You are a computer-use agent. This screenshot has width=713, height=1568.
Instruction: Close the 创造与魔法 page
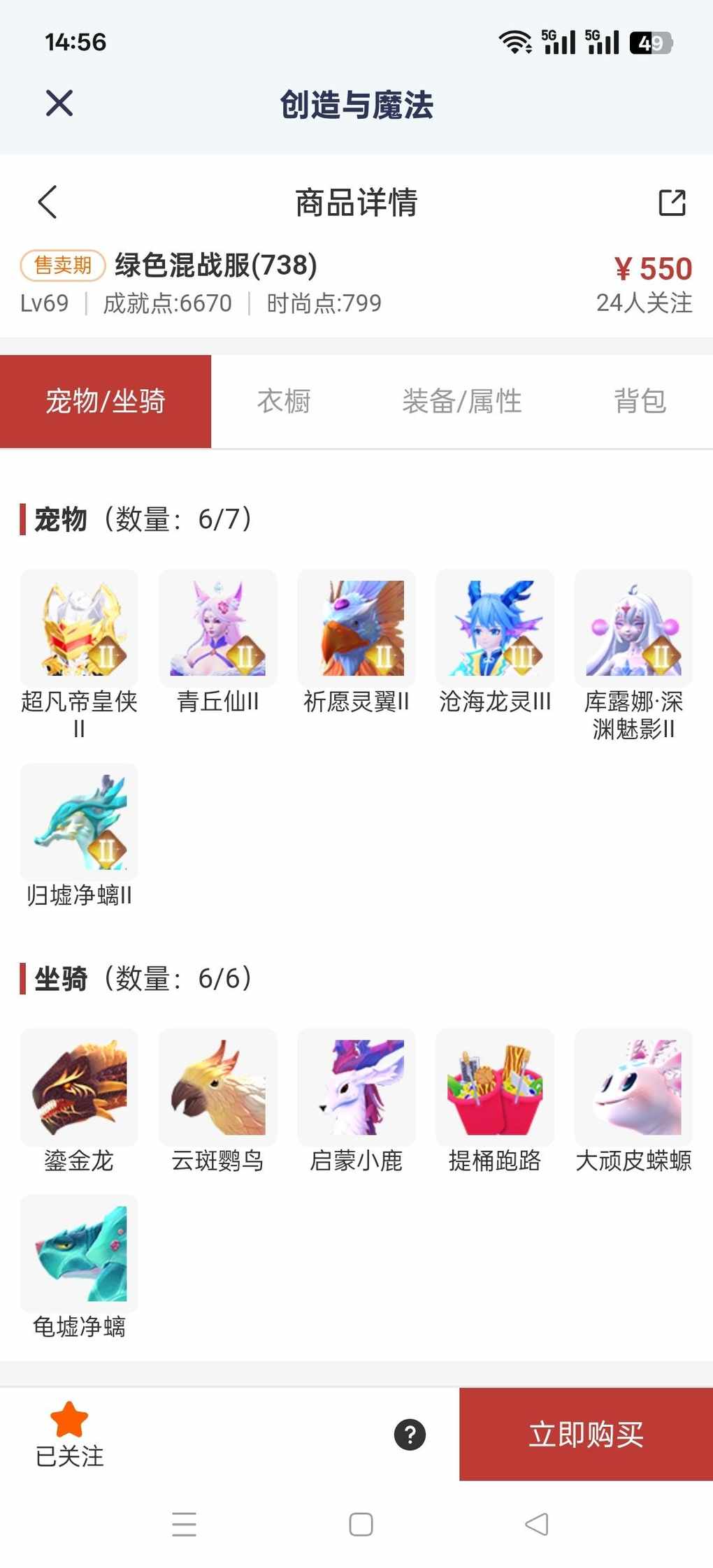pyautogui.click(x=59, y=103)
